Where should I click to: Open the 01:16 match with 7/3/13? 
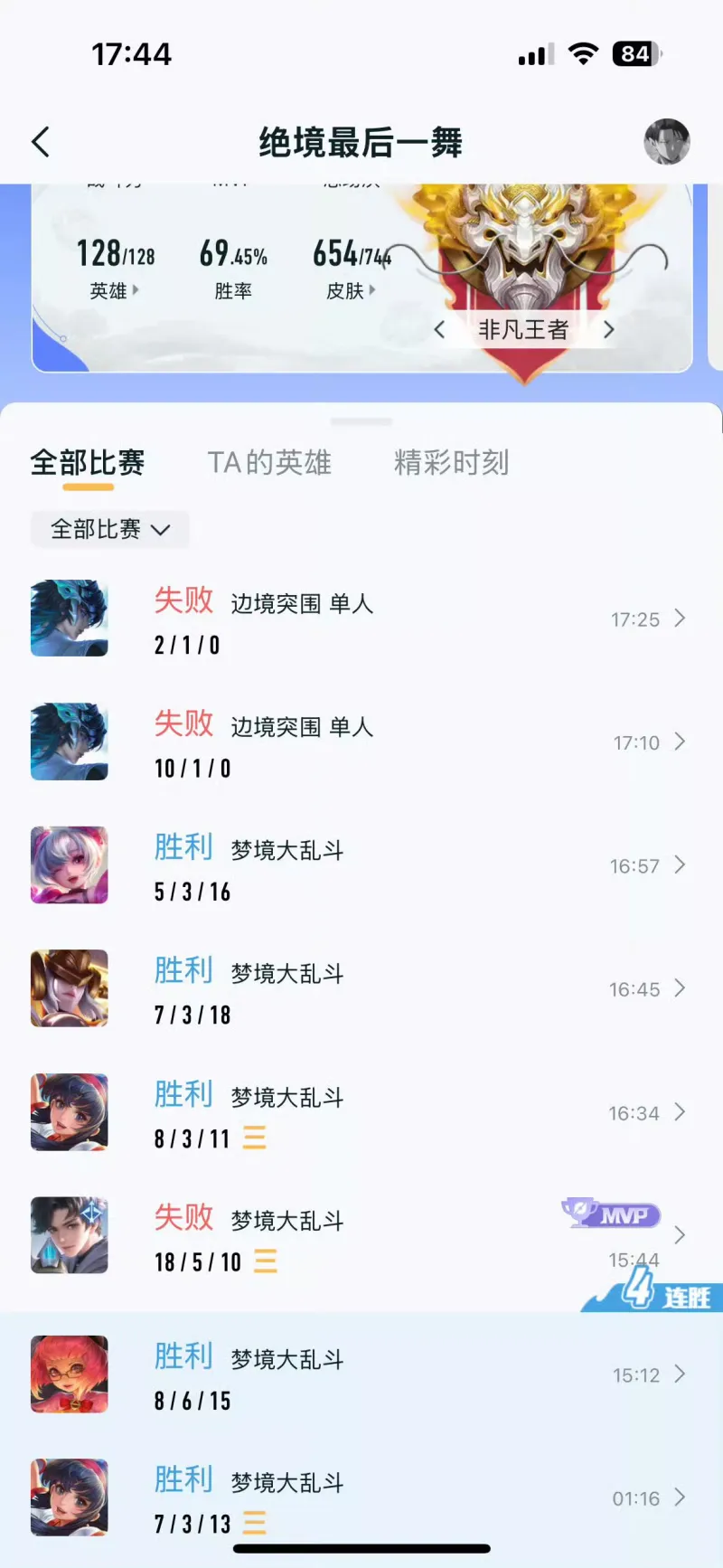click(361, 1498)
